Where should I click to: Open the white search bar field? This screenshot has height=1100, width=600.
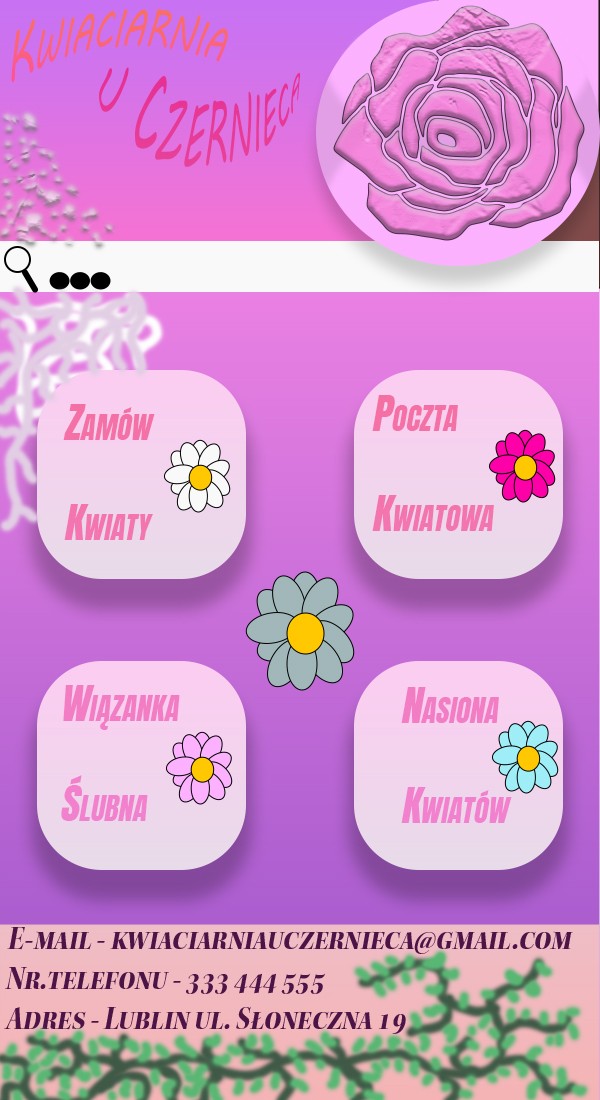coord(300,266)
